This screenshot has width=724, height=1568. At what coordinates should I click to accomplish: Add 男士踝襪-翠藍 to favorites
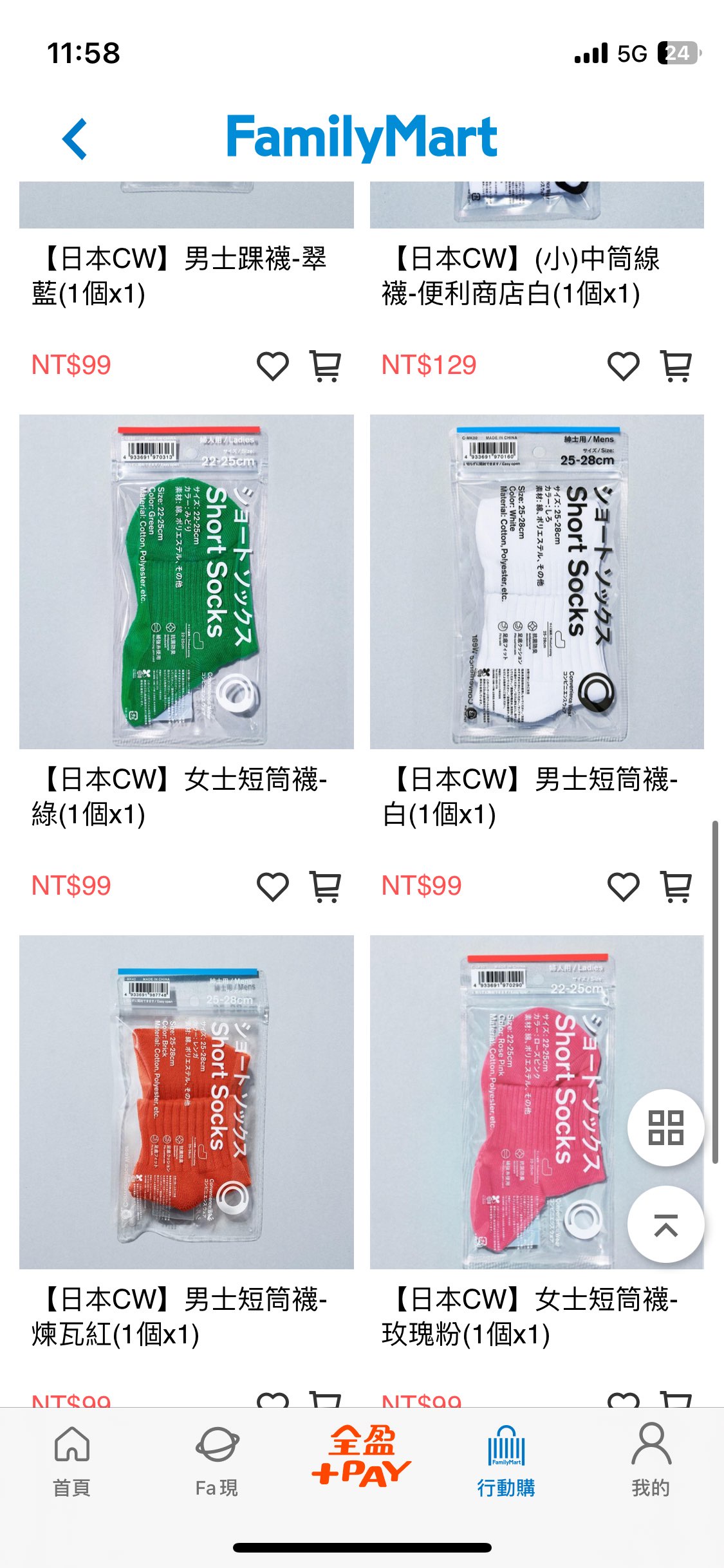click(273, 366)
